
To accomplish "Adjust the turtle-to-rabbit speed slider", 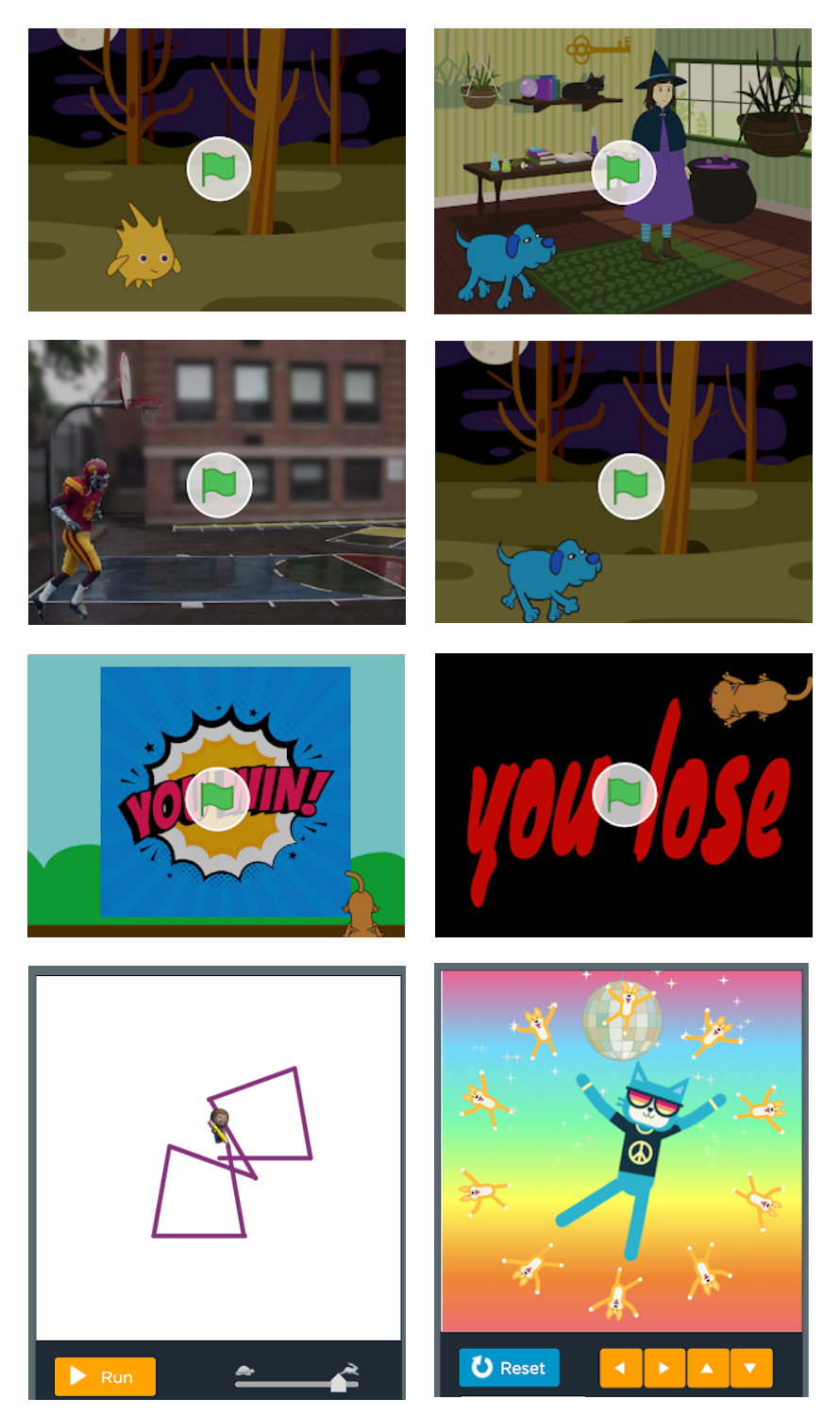I will click(338, 1383).
